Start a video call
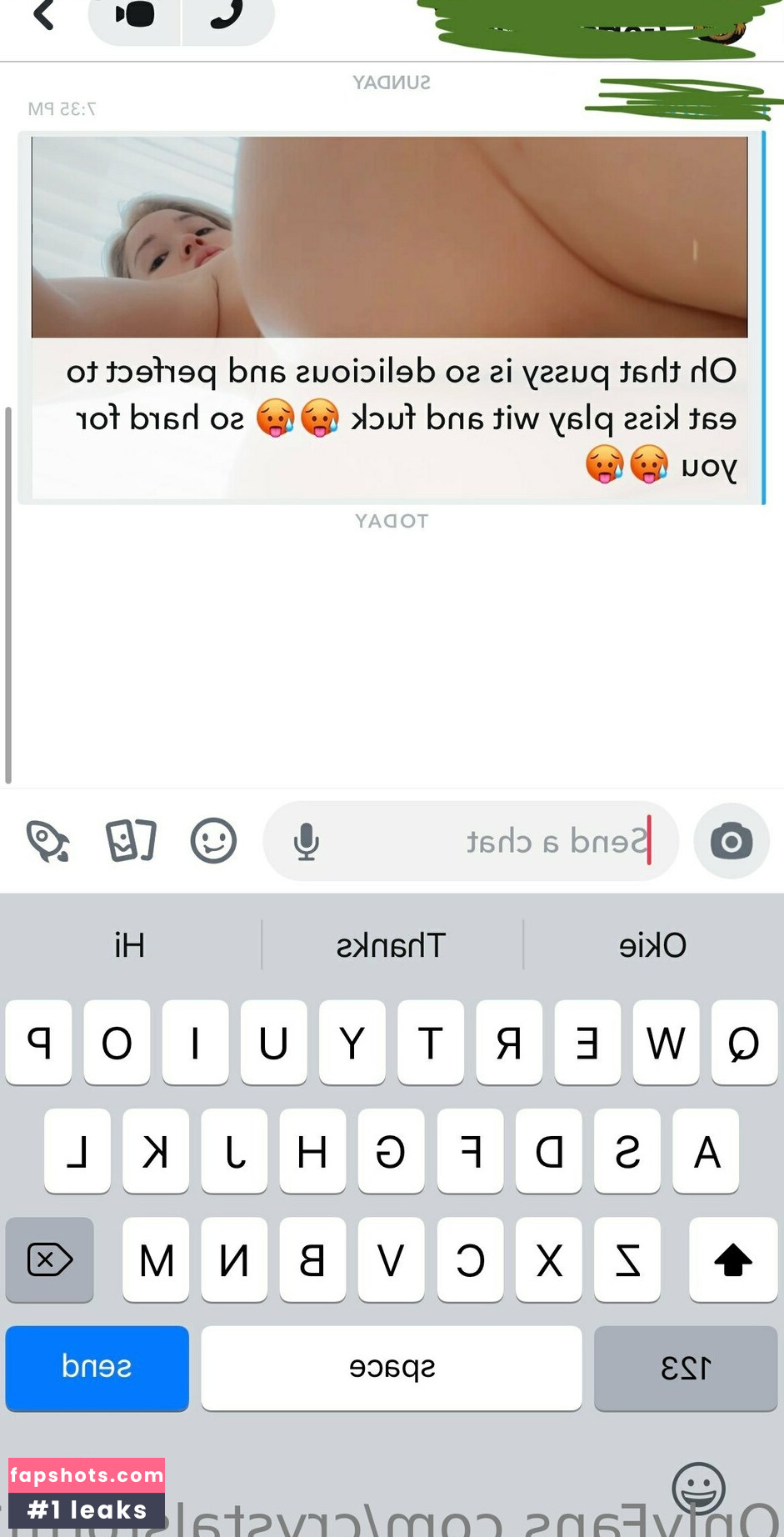Viewport: 784px width, 1537px height. 135,17
